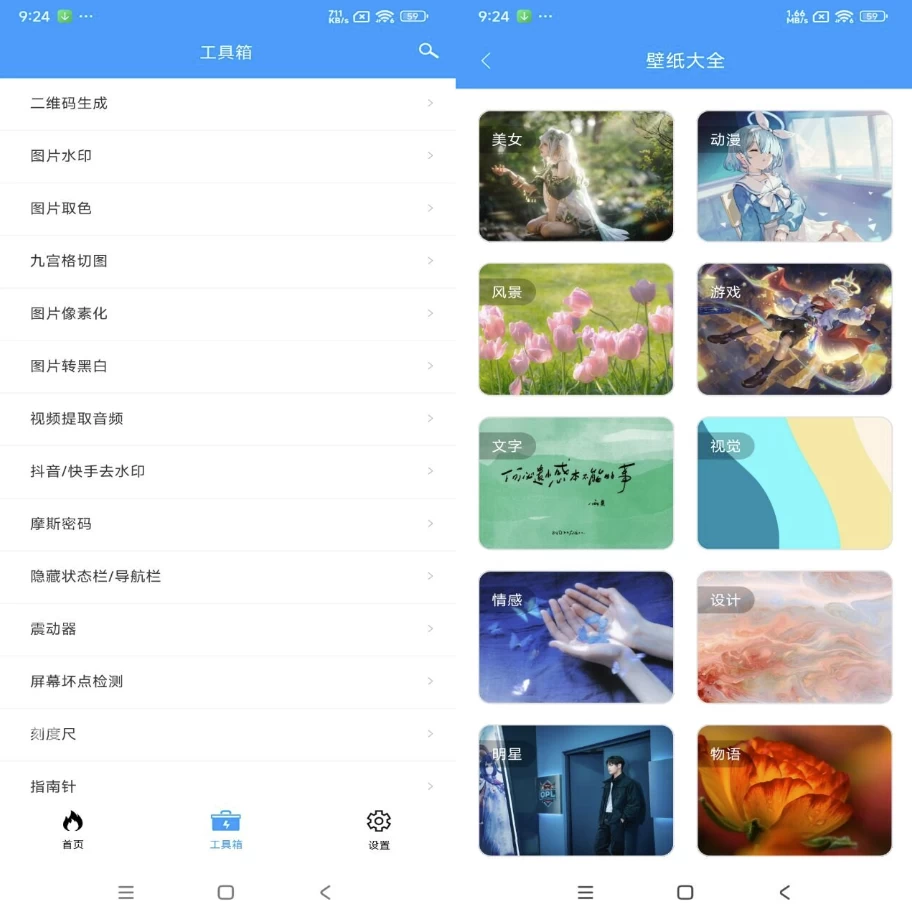This screenshot has height=909, width=912.
Task: Switch to the 首页 tab
Action: click(73, 829)
